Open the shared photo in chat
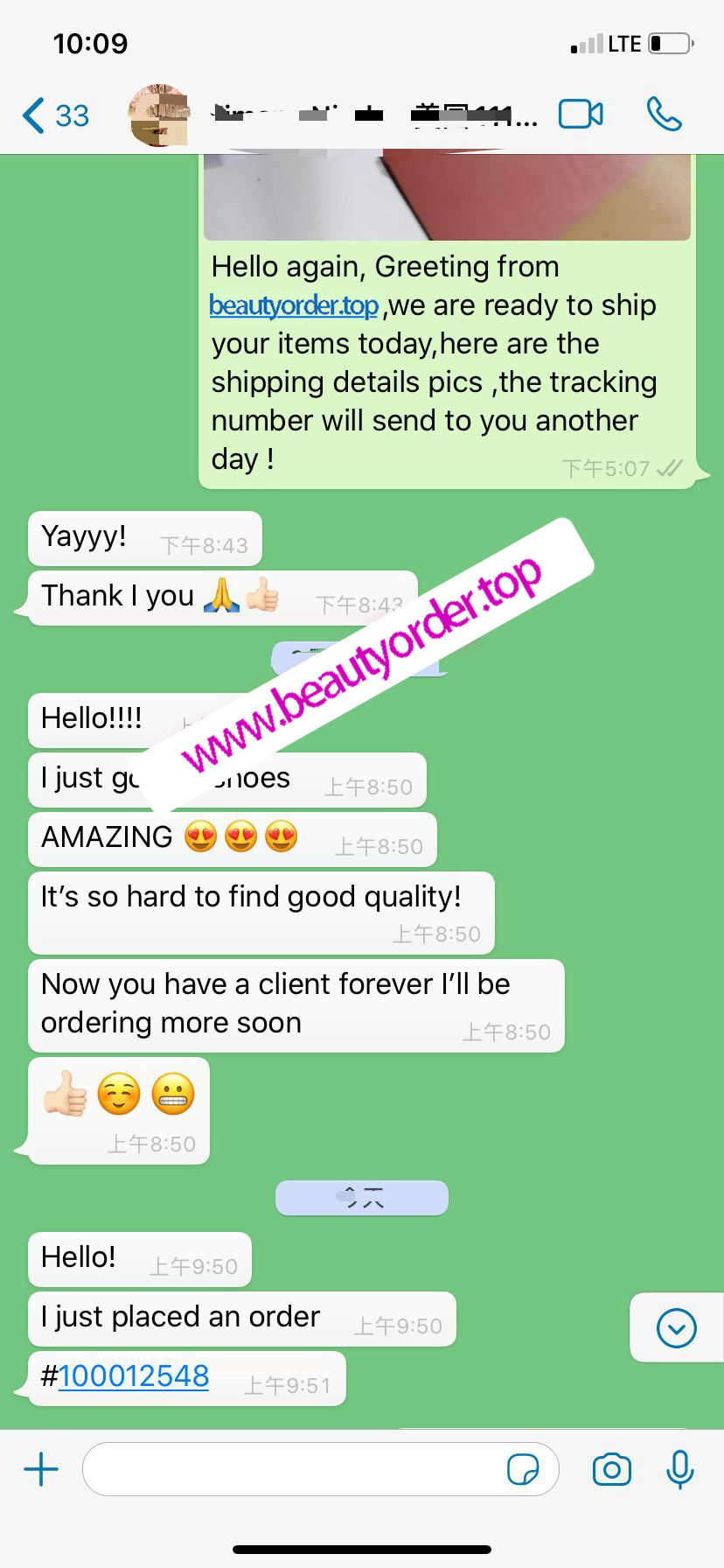Image resolution: width=724 pixels, height=1568 pixels. tap(447, 196)
